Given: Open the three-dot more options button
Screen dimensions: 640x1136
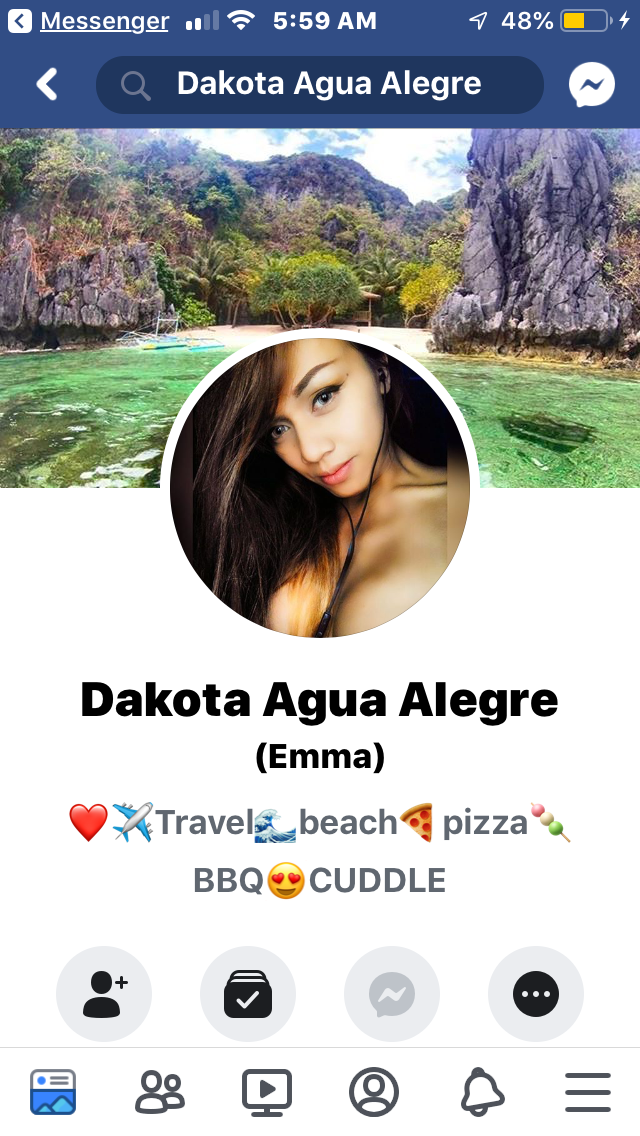Looking at the screenshot, I should coord(536,994).
